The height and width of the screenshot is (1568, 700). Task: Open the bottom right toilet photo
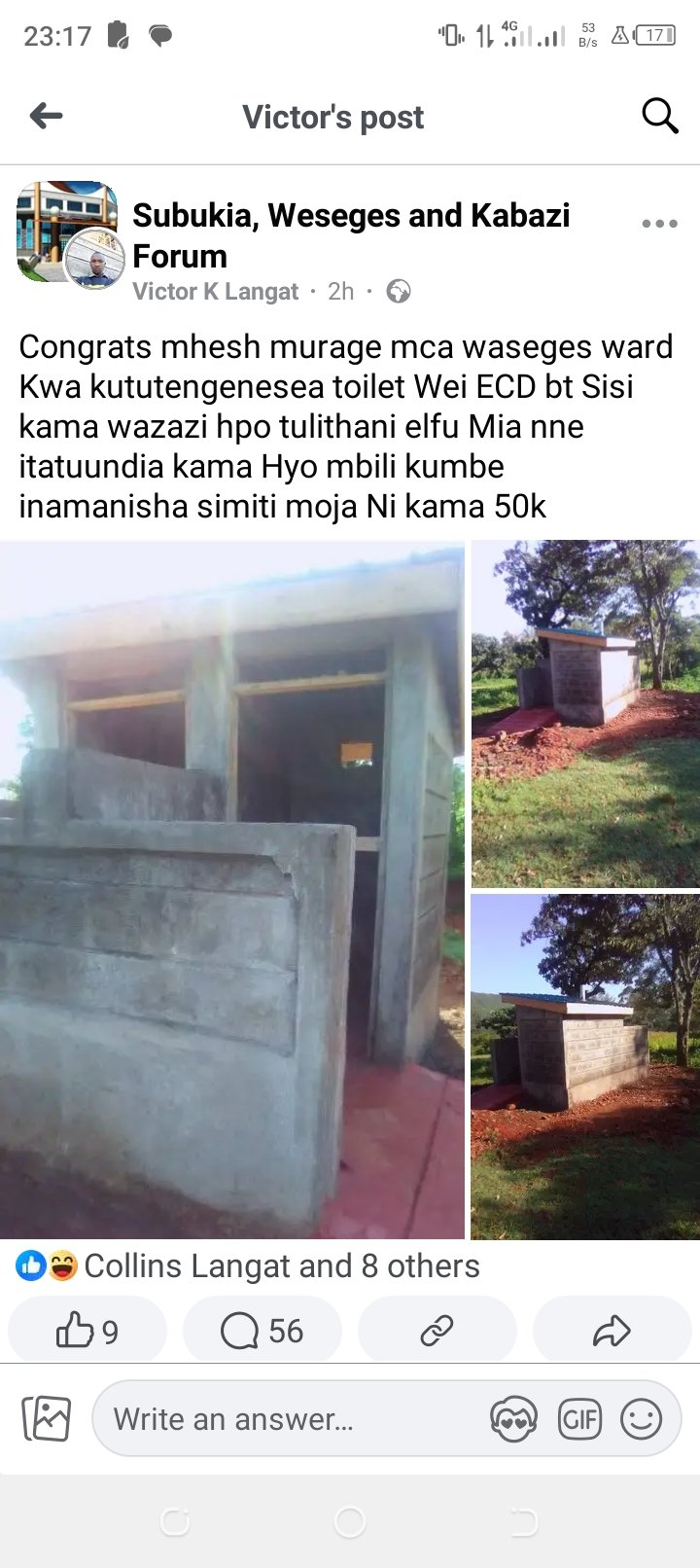[x=585, y=1067]
